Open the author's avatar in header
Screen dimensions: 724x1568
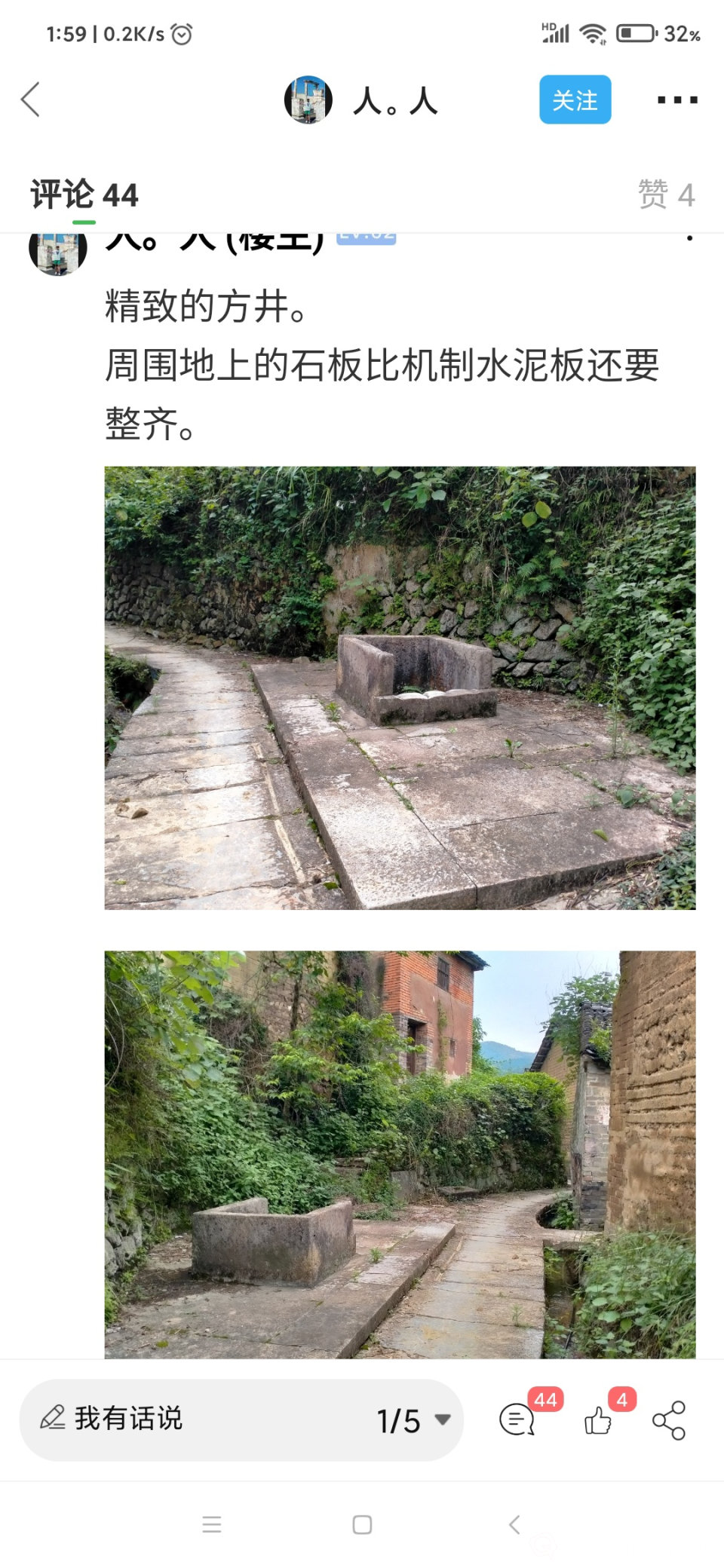tap(308, 100)
